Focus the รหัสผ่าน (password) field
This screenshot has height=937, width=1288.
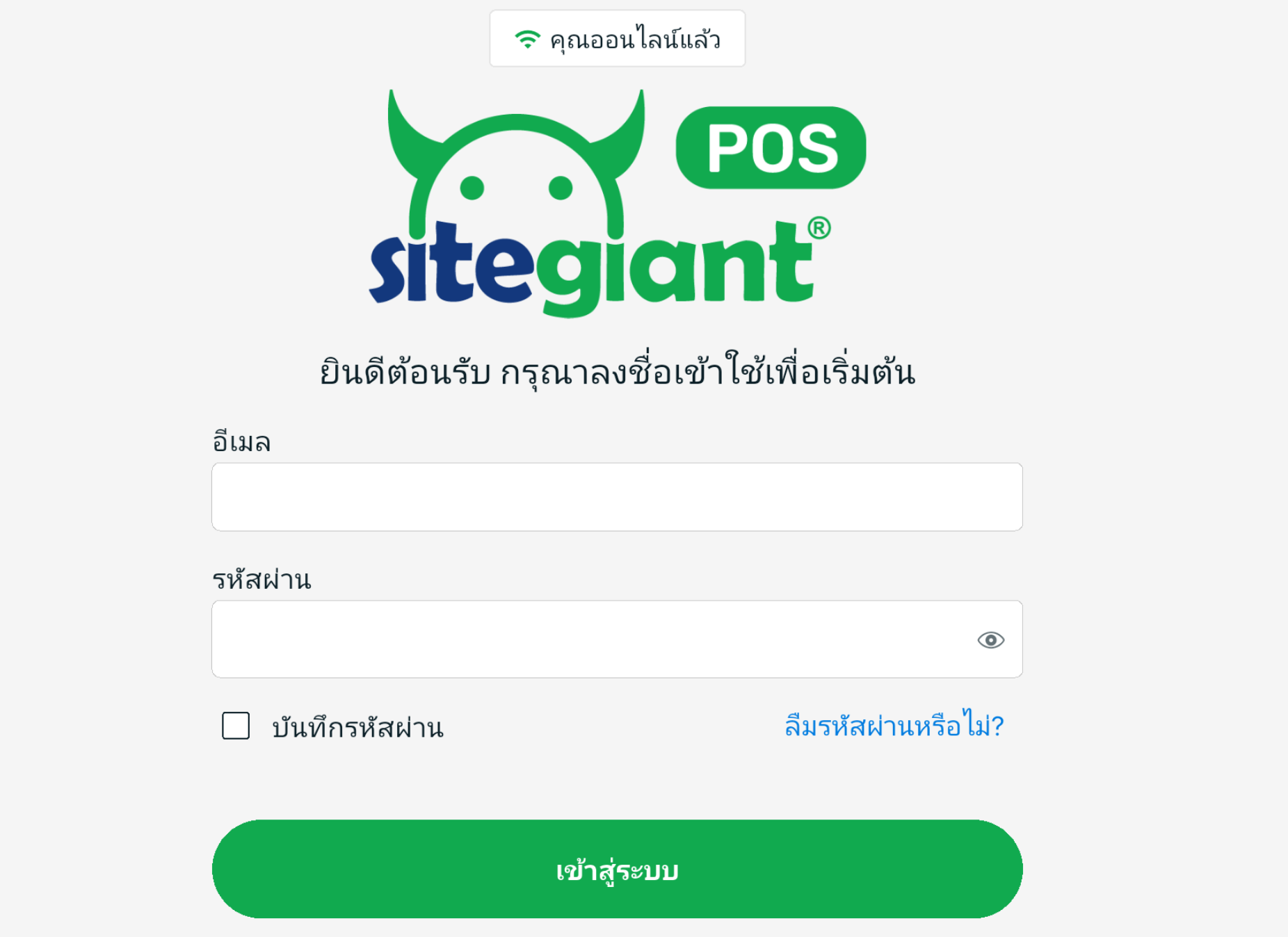pos(591,639)
